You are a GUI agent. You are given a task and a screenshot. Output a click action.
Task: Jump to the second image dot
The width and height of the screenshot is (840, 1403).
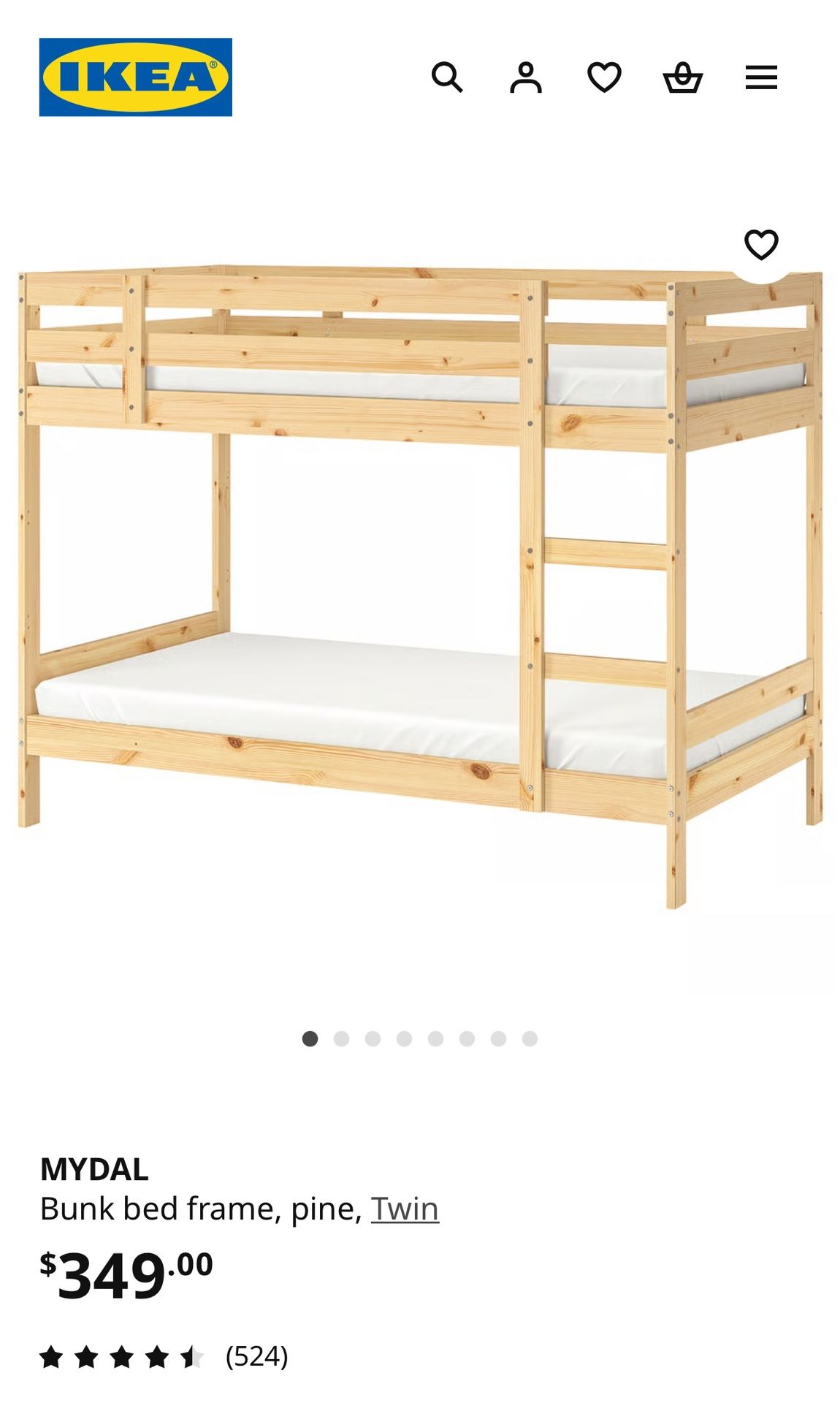tap(341, 1039)
